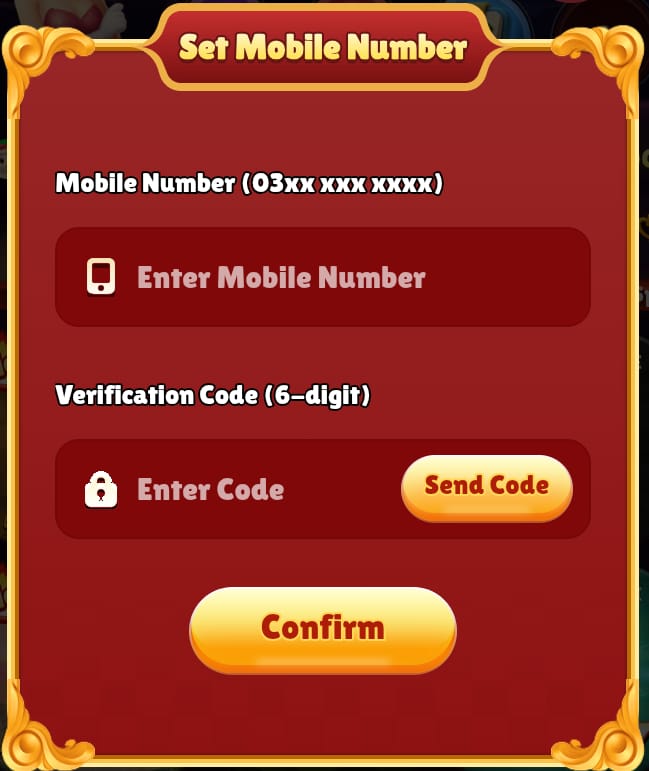Focus the Enter Code verification field

tap(240, 490)
